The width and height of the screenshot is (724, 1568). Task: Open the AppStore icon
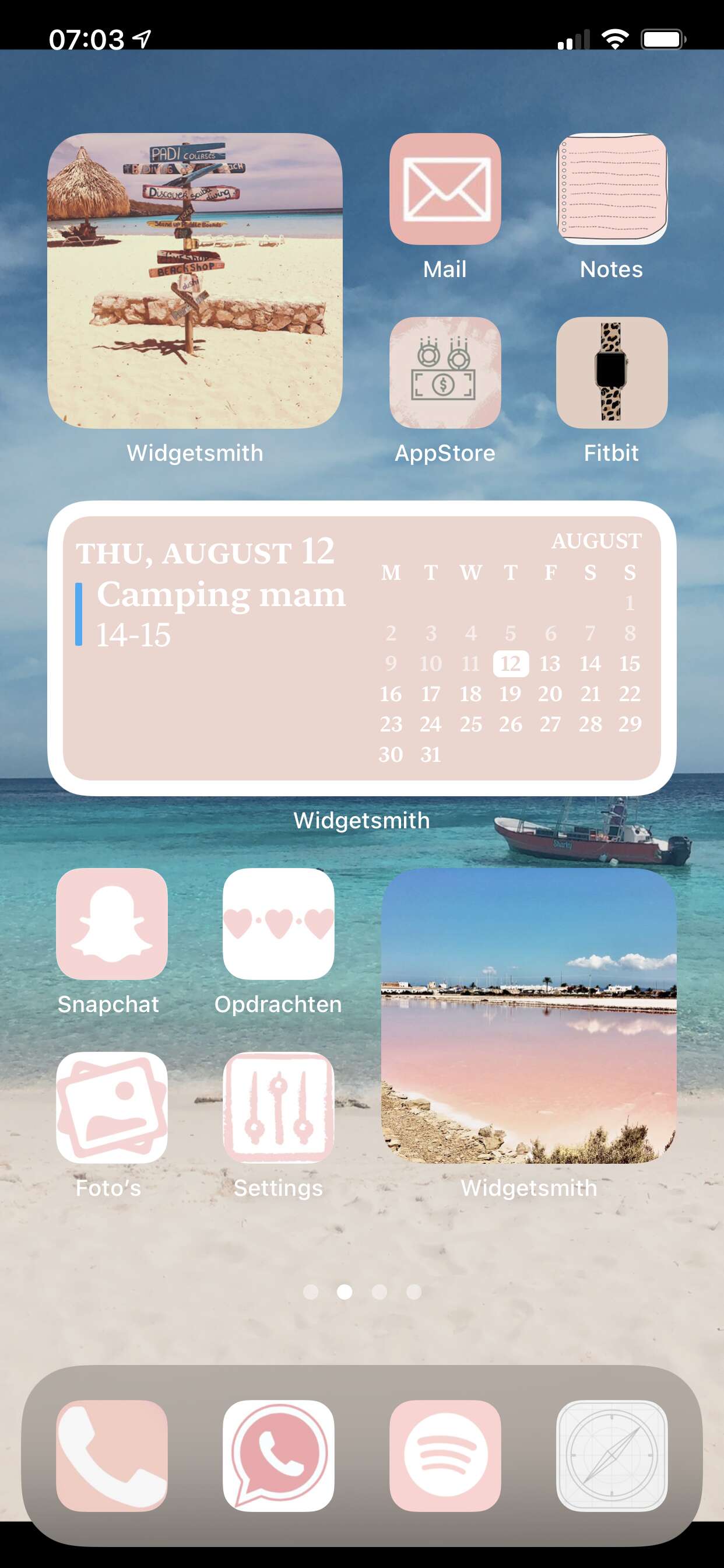coord(445,373)
